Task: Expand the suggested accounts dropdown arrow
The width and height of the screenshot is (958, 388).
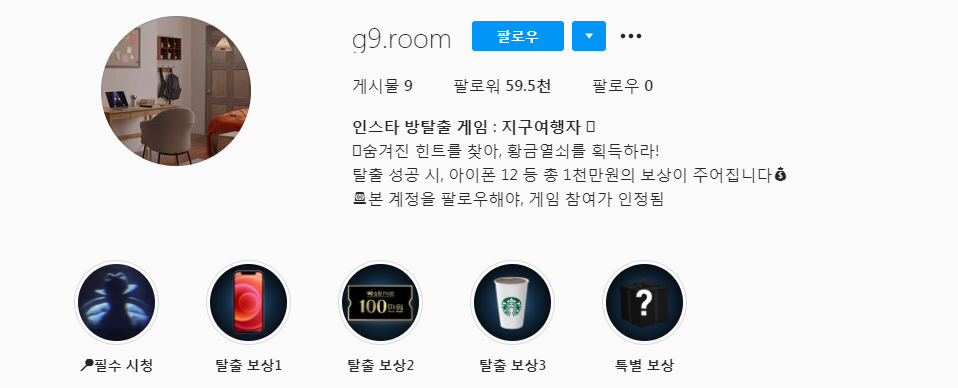Action: (x=589, y=36)
